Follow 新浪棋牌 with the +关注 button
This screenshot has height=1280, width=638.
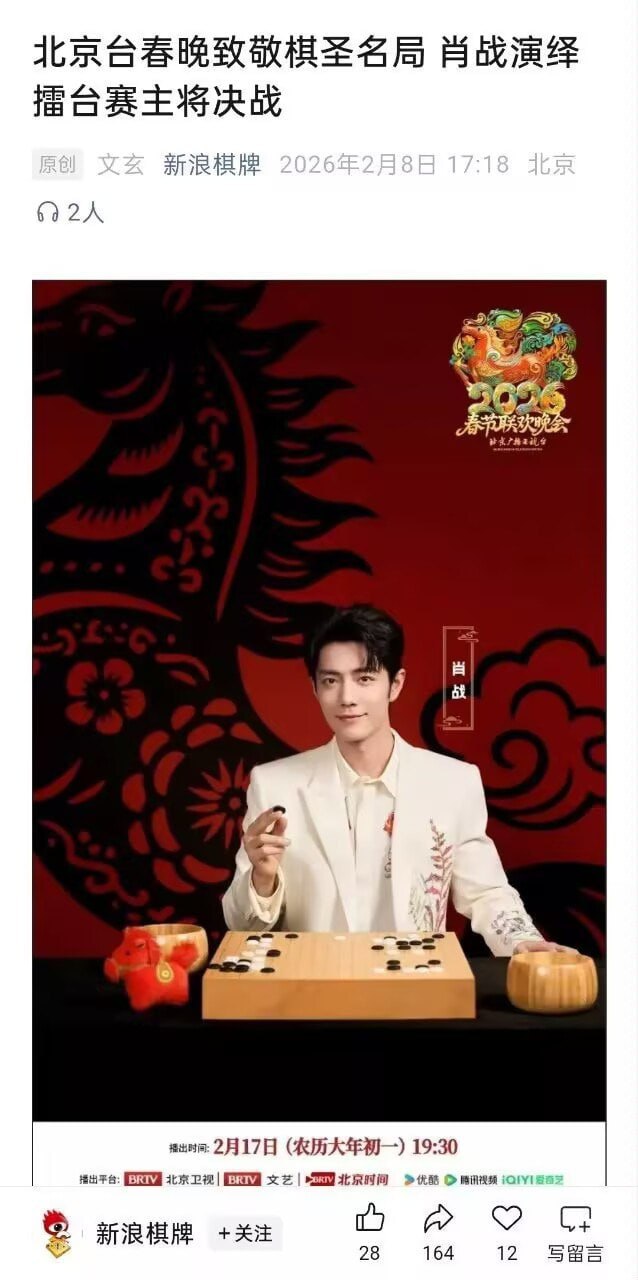[246, 1234]
